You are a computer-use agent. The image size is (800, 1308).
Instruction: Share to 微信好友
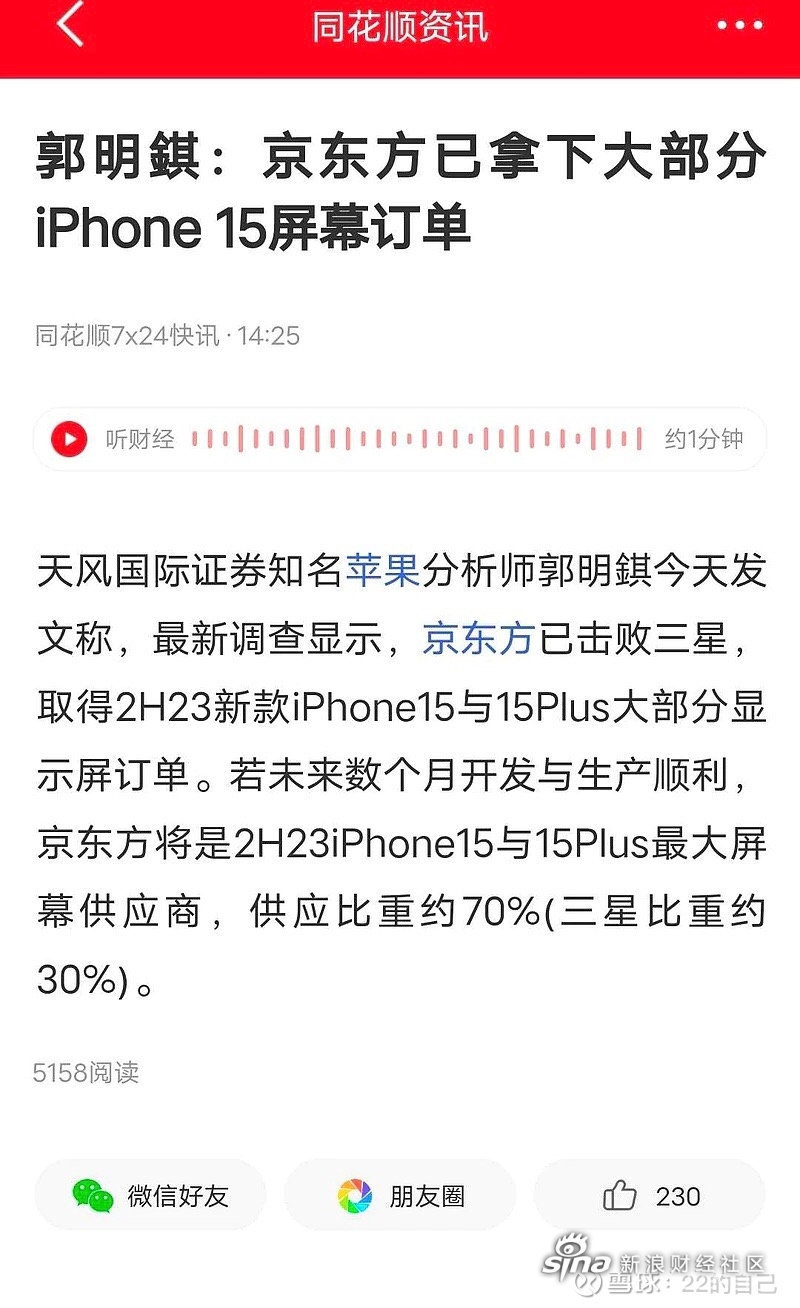pyautogui.click(x=151, y=1195)
